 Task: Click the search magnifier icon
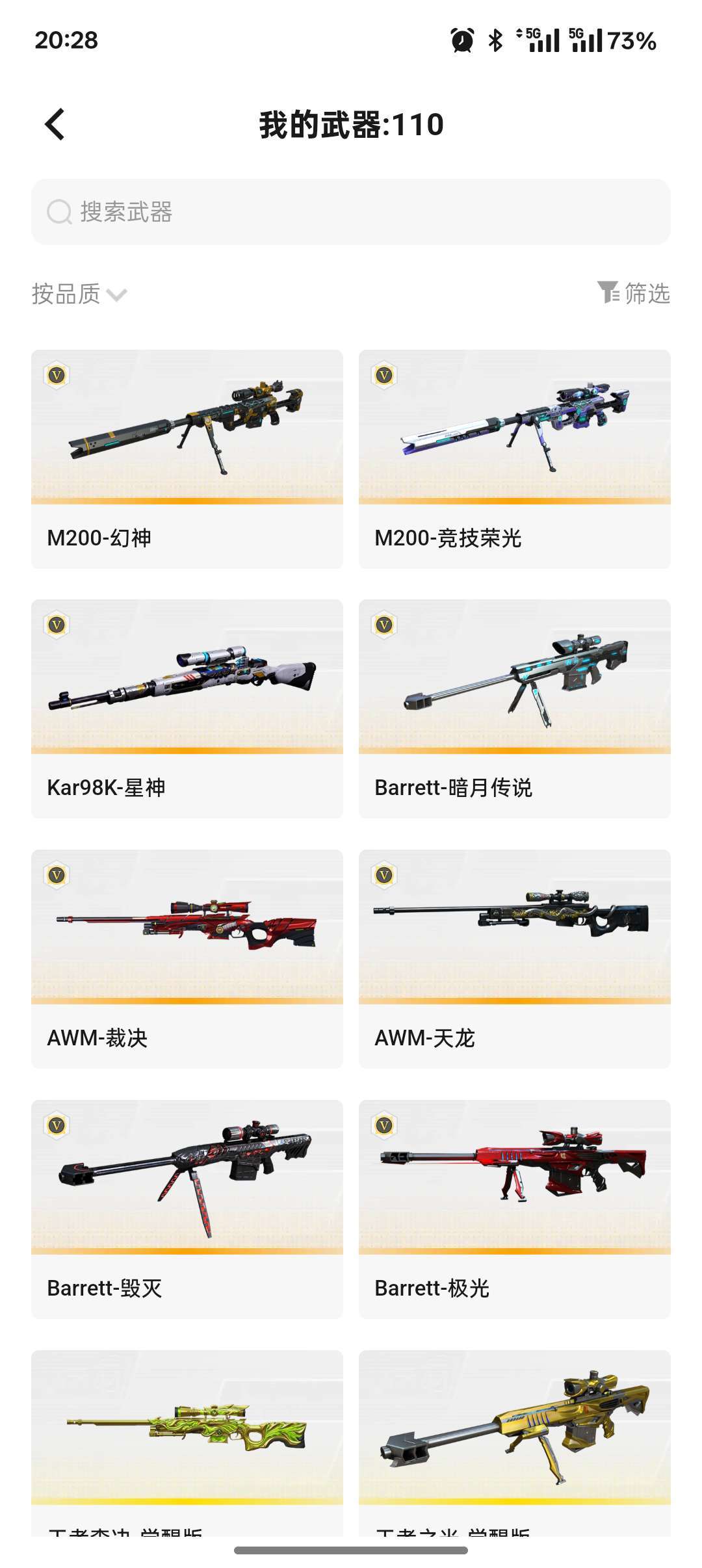58,211
